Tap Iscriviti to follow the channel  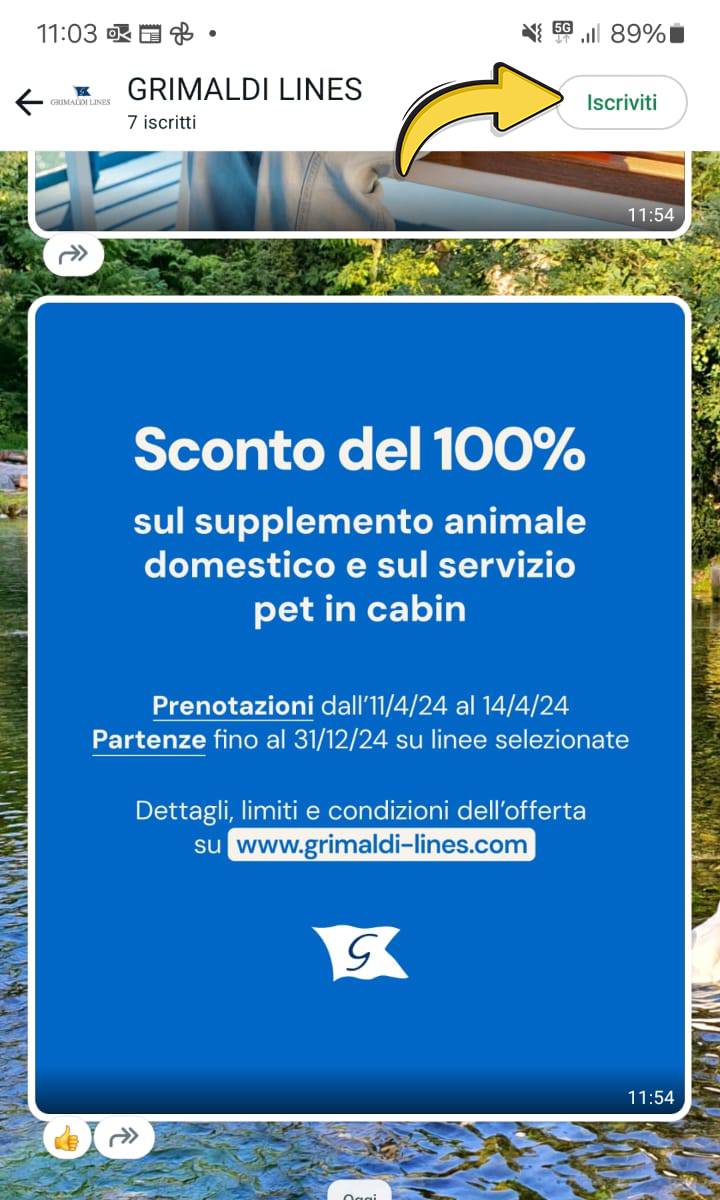(x=621, y=102)
